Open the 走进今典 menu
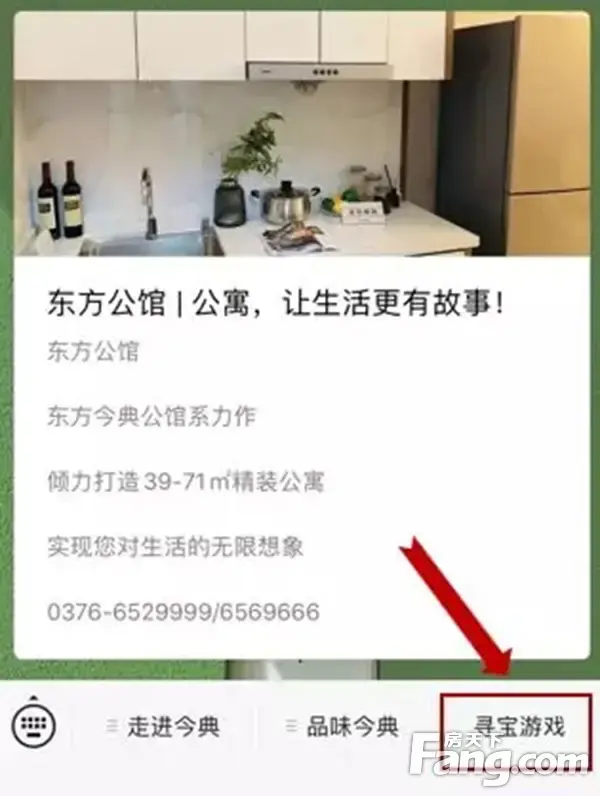 (x=164, y=727)
